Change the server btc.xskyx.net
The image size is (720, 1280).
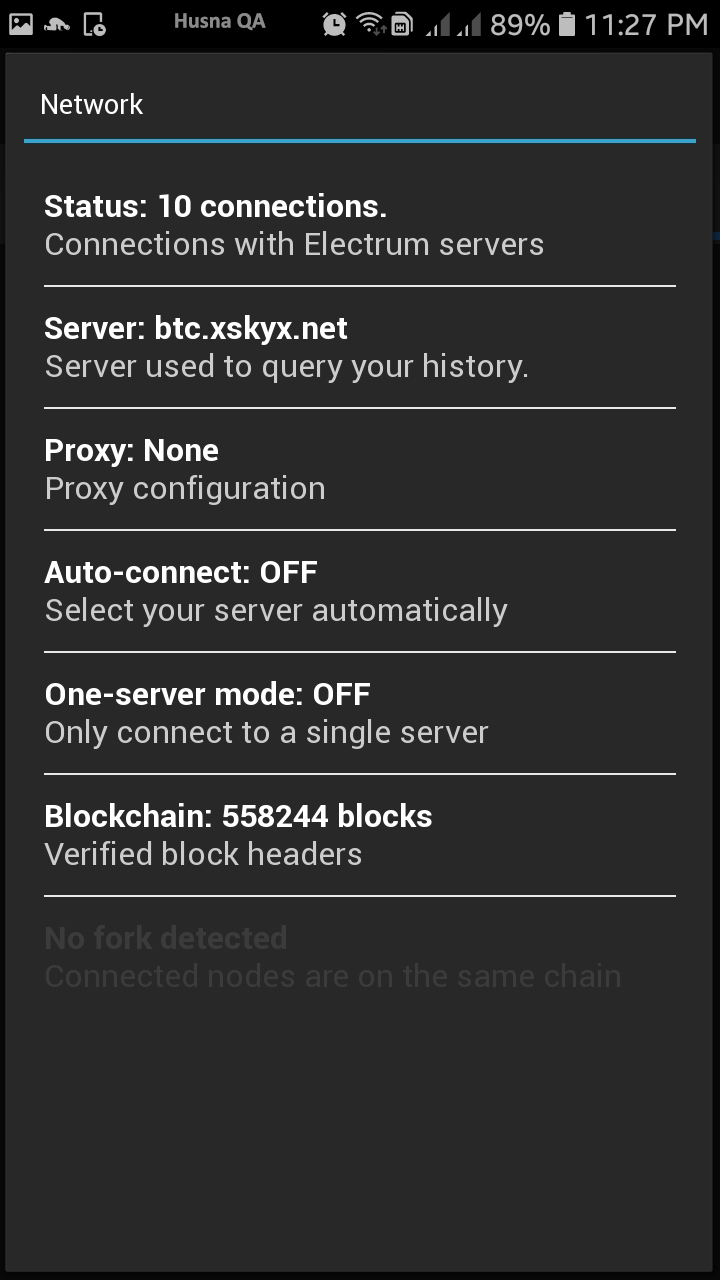tap(360, 347)
